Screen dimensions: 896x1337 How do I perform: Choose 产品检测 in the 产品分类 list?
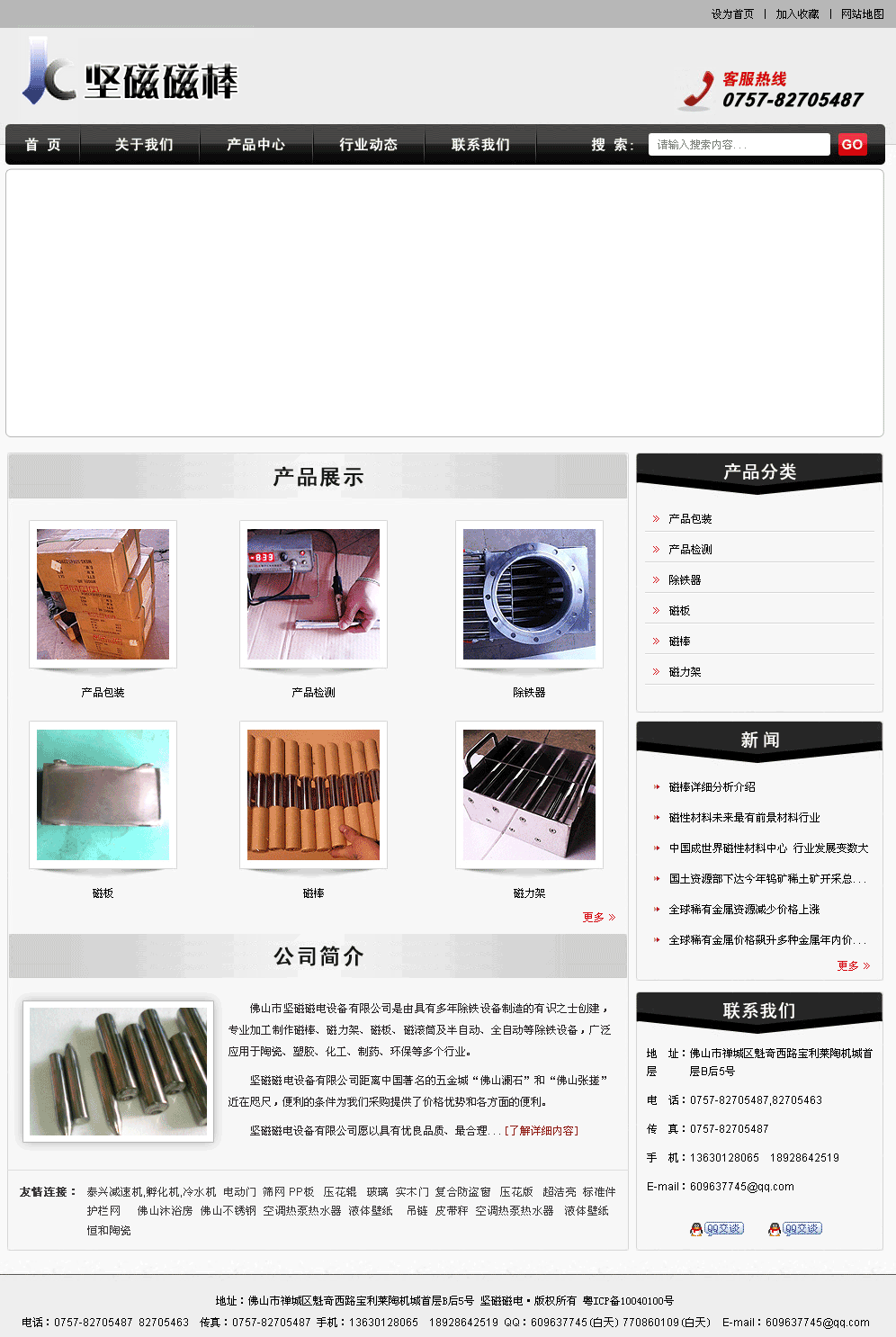click(690, 550)
